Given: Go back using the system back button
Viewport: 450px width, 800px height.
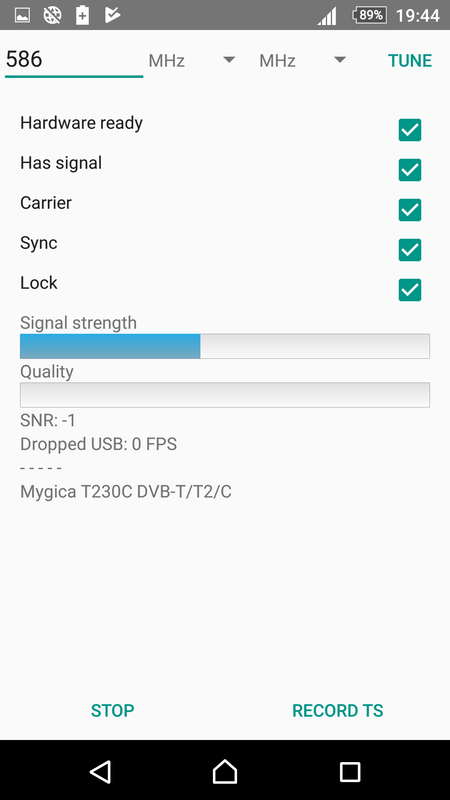Looking at the screenshot, I should (101, 771).
